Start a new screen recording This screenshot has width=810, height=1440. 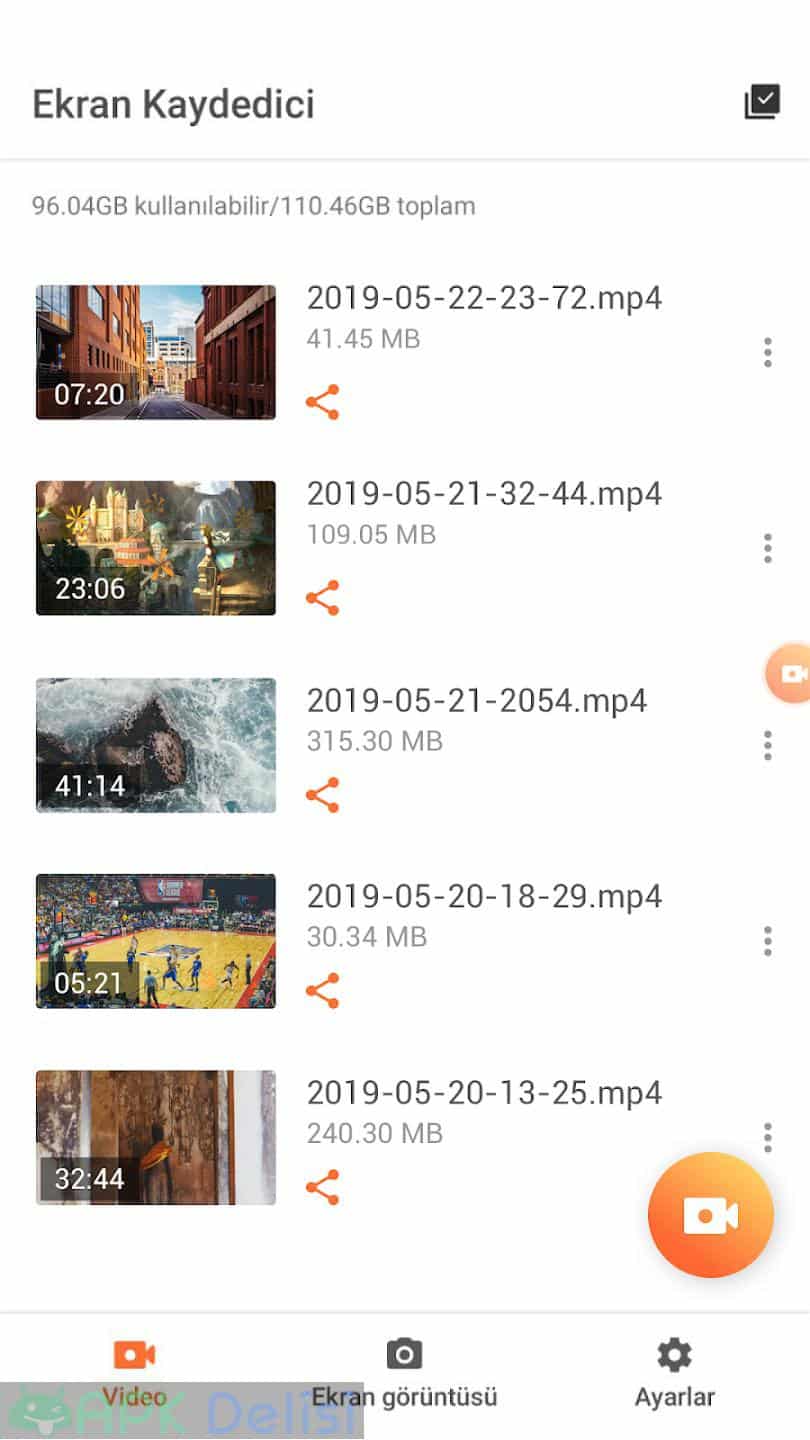pyautogui.click(x=710, y=1215)
